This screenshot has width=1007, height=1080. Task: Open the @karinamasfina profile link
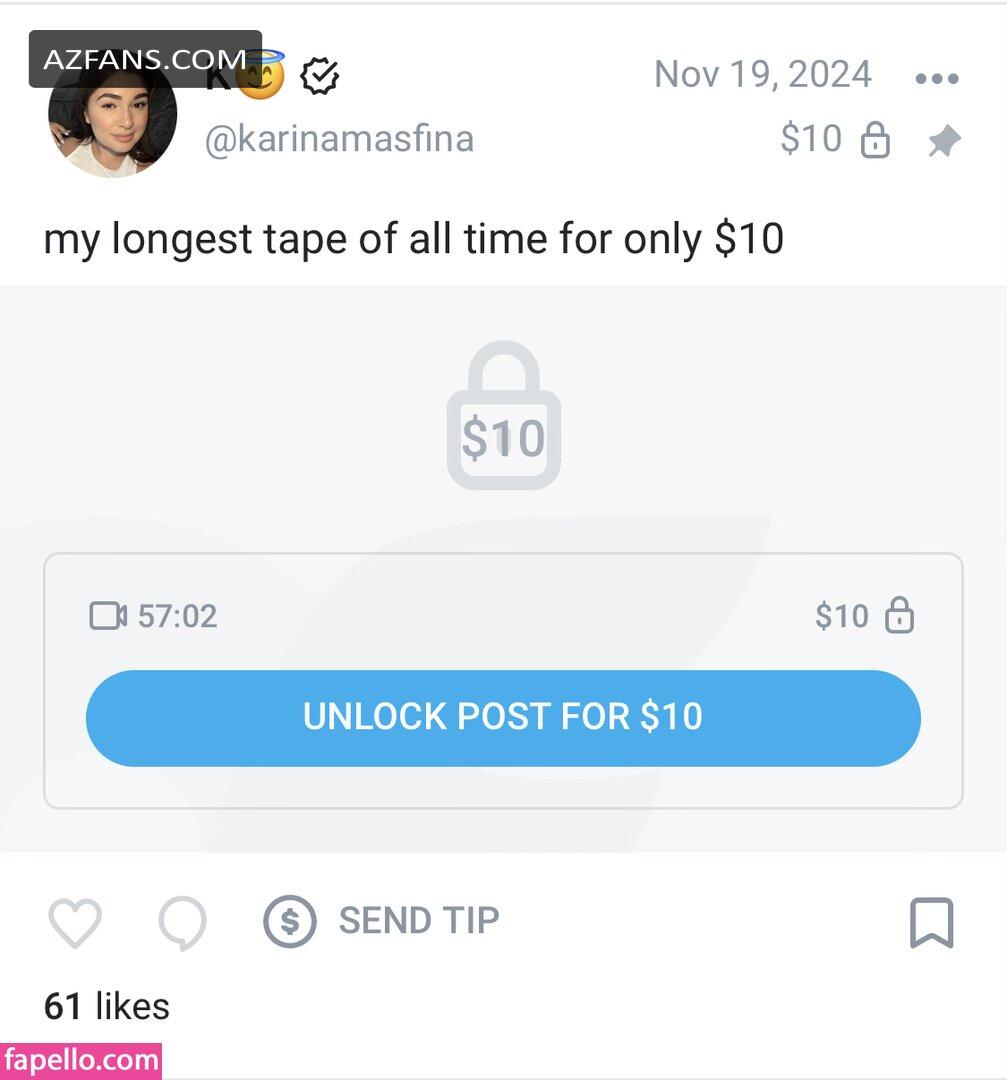tap(339, 139)
